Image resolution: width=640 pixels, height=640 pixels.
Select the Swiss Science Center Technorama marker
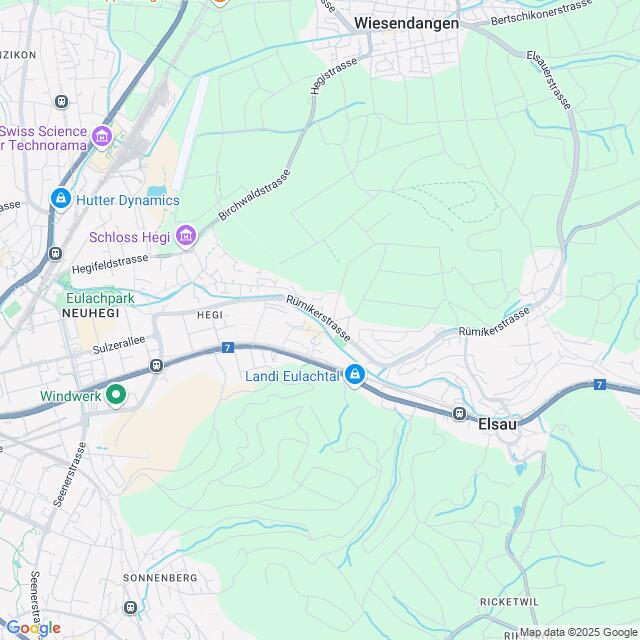click(x=101, y=136)
